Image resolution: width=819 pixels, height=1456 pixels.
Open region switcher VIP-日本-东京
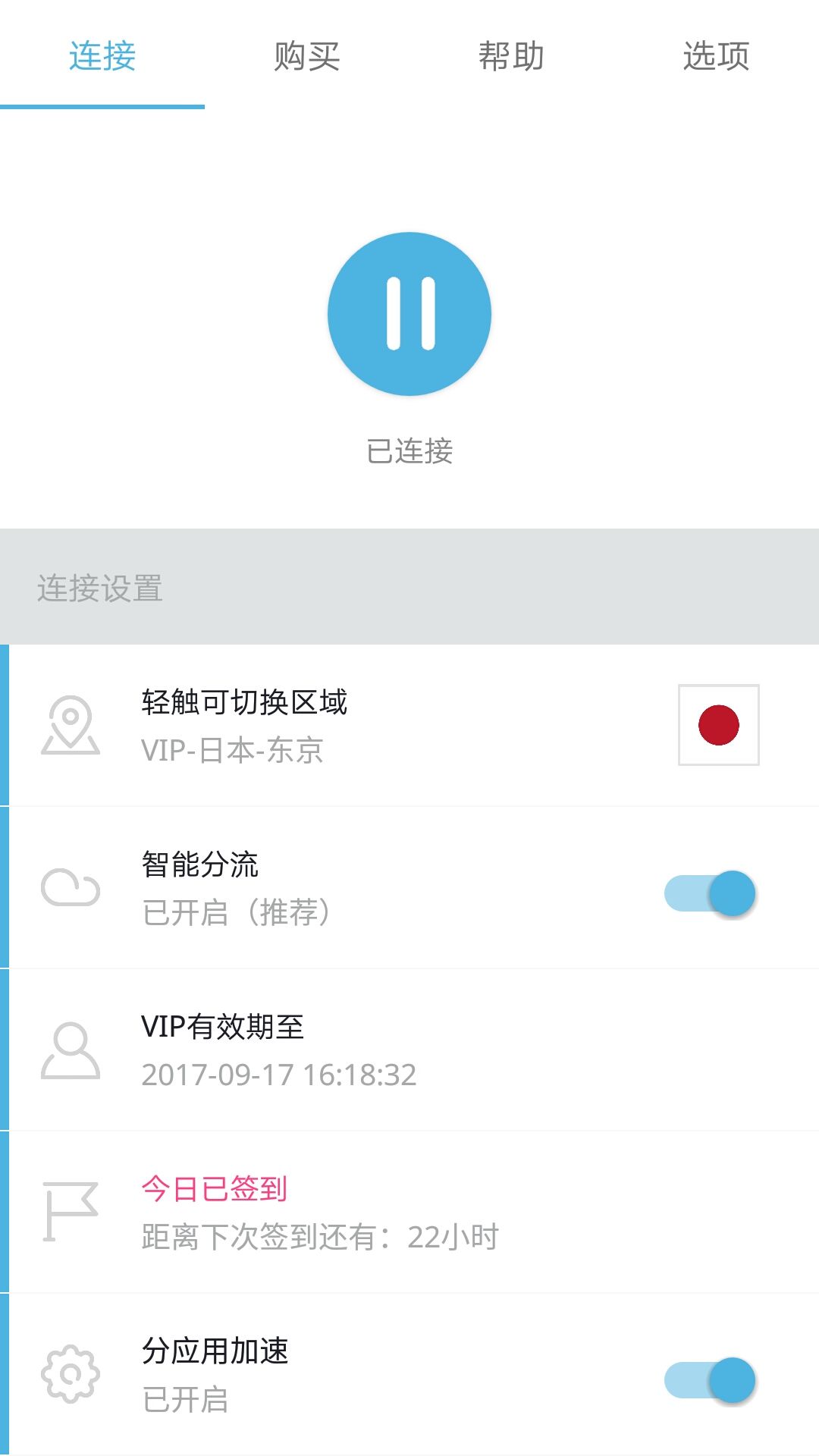(x=409, y=726)
